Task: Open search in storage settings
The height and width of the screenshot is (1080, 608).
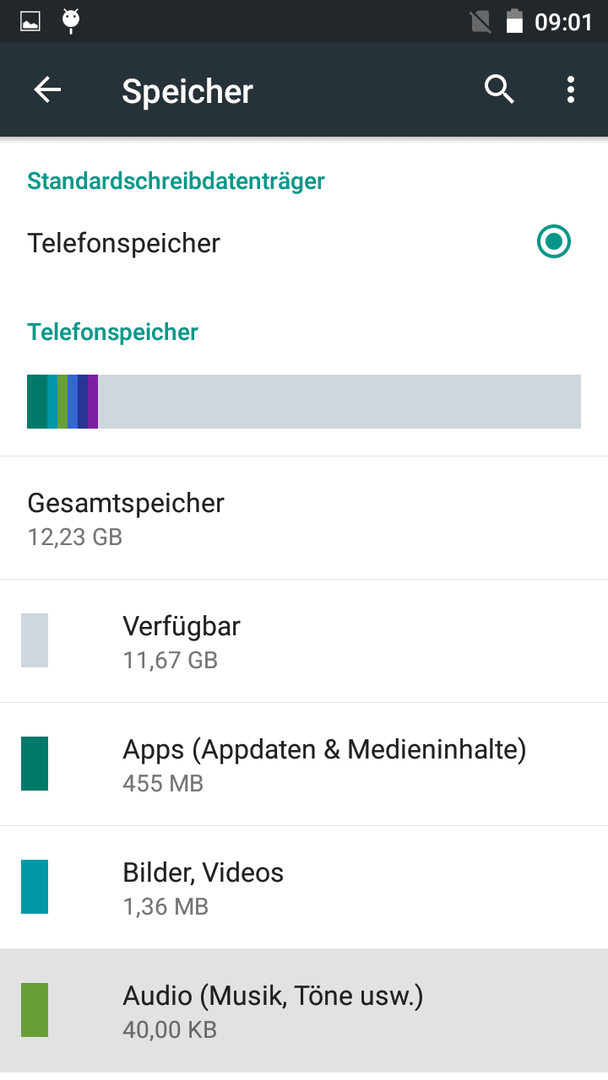Action: [x=499, y=90]
